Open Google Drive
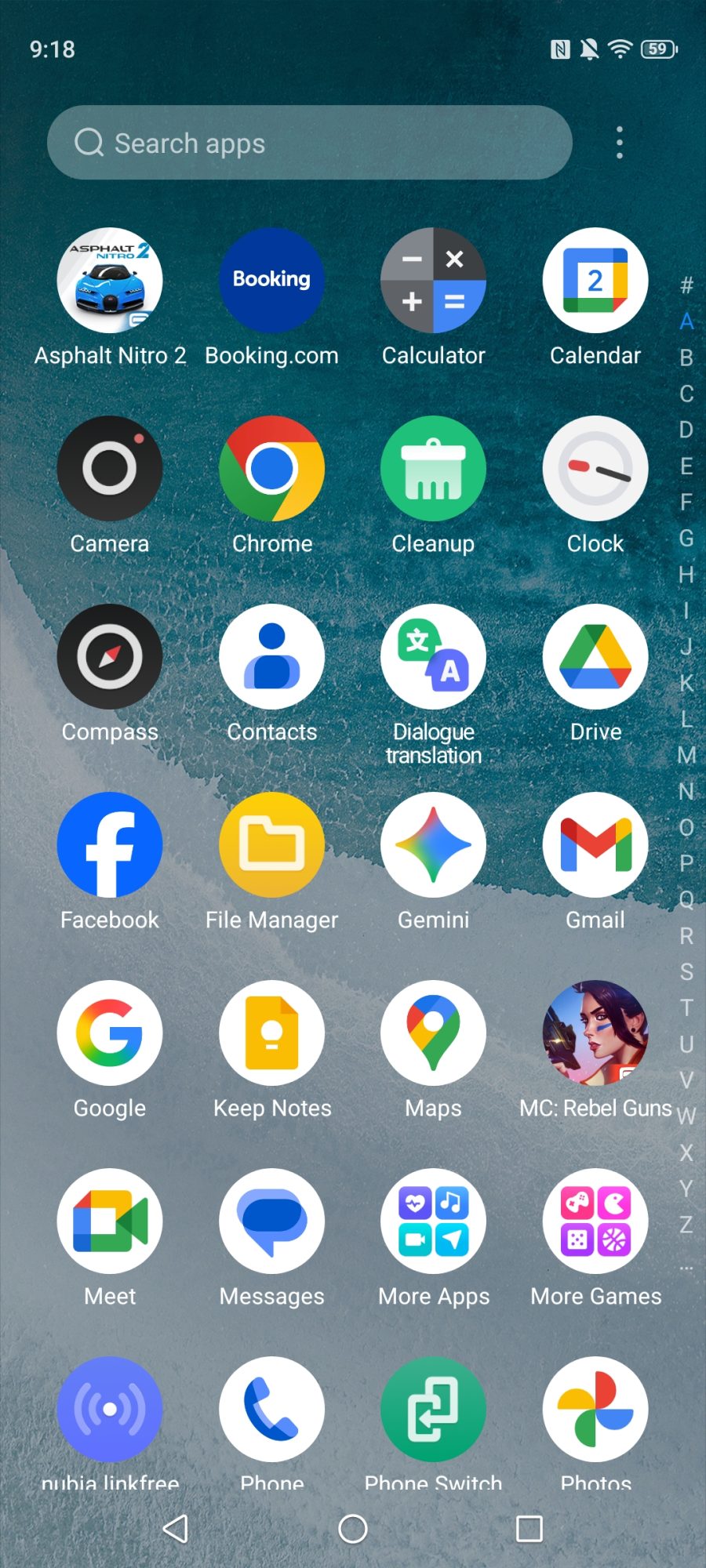706x1568 pixels. [595, 657]
